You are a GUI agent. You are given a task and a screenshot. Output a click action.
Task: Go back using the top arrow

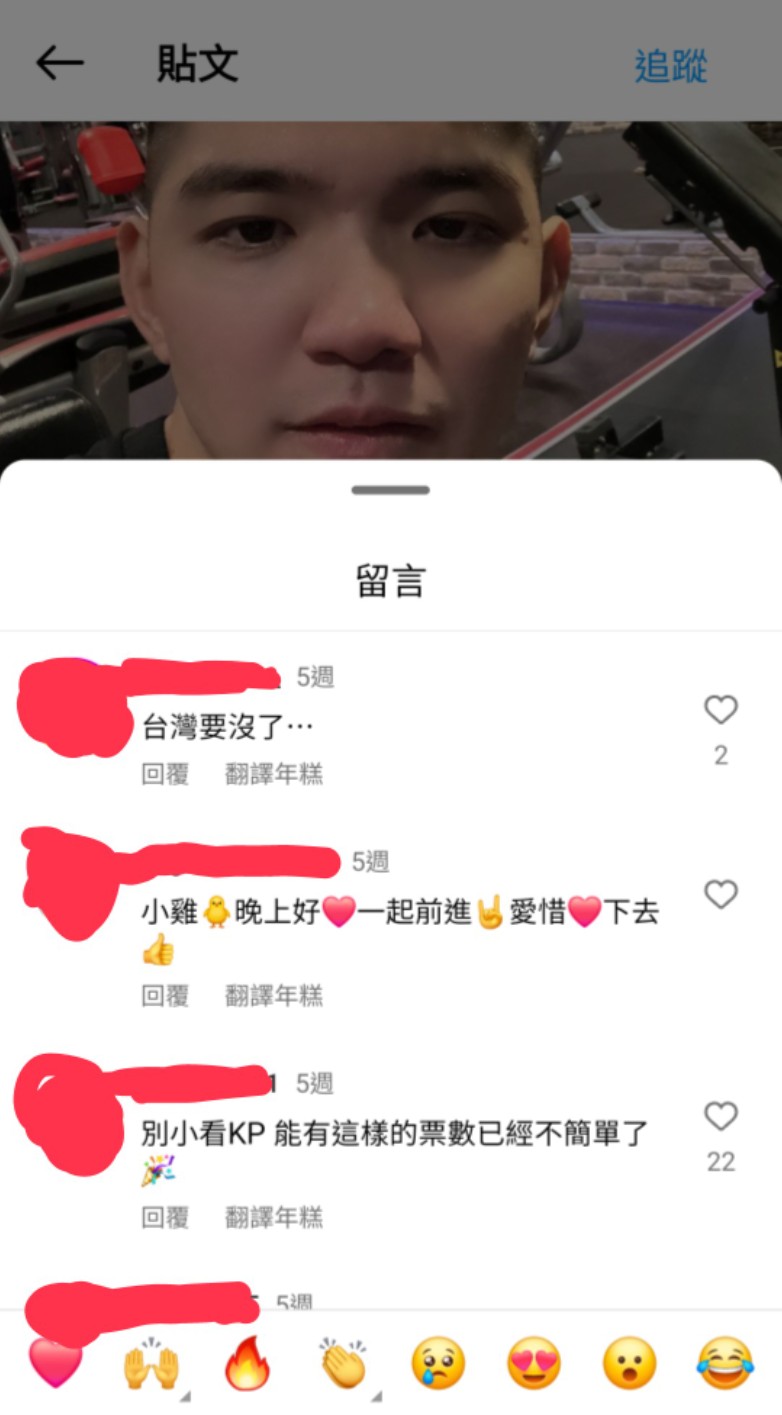60,64
